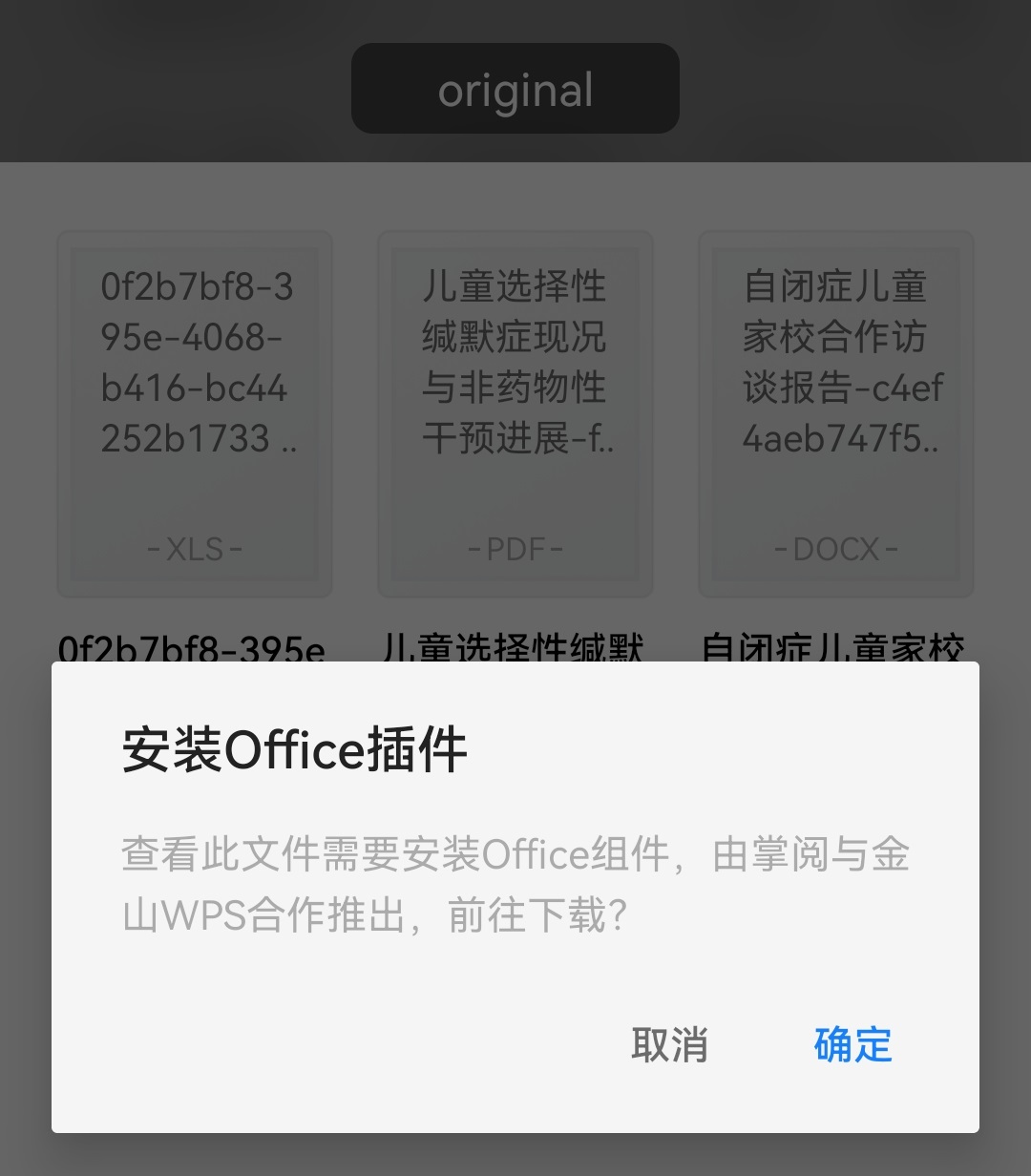Tap the "- DOCX -" format badge
The image size is (1031, 1176).
835,549
